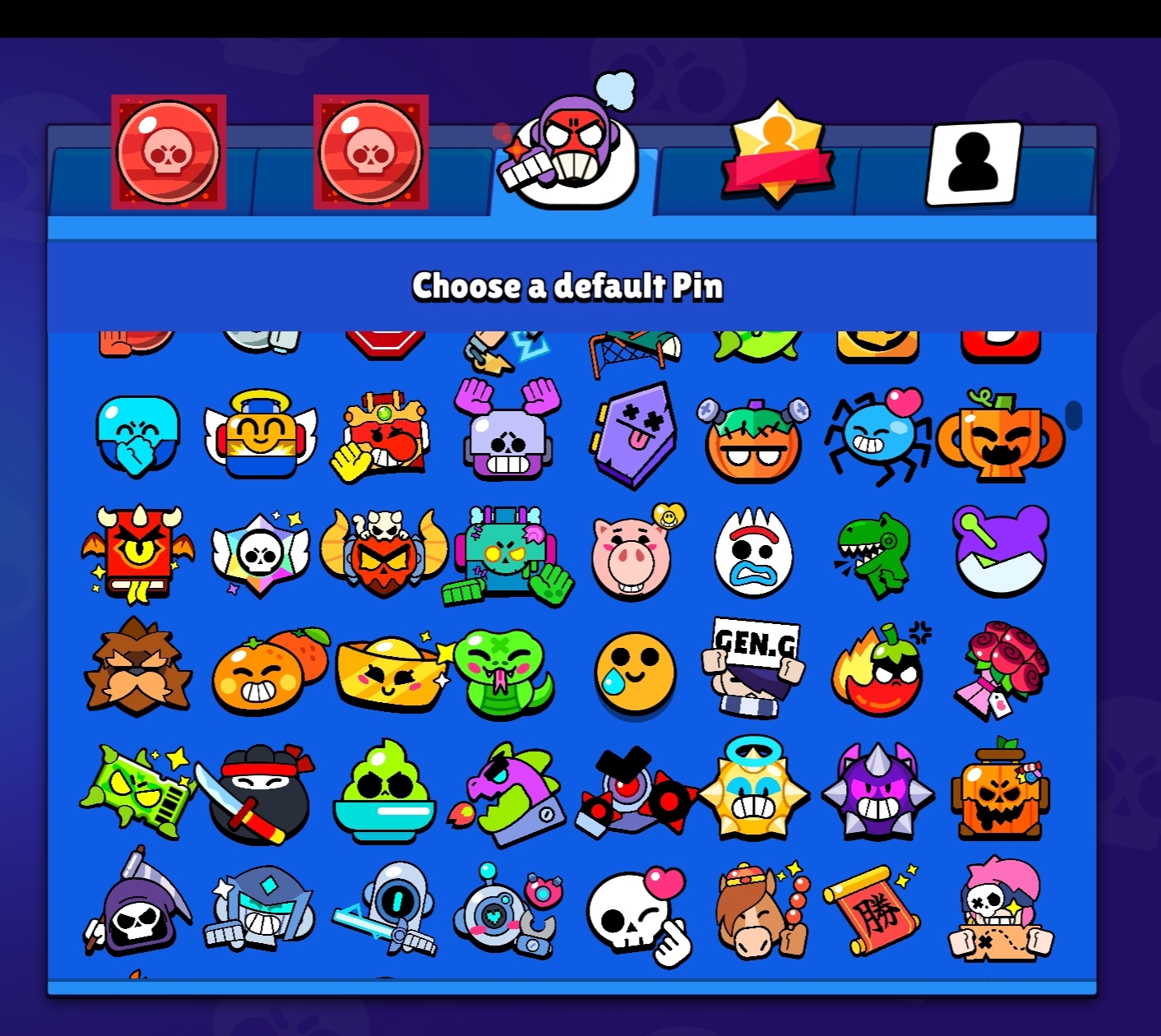Screen dimensions: 1161x1036
Task: Select the angry chili pepper on fire pin
Action: pyautogui.click(x=880, y=669)
